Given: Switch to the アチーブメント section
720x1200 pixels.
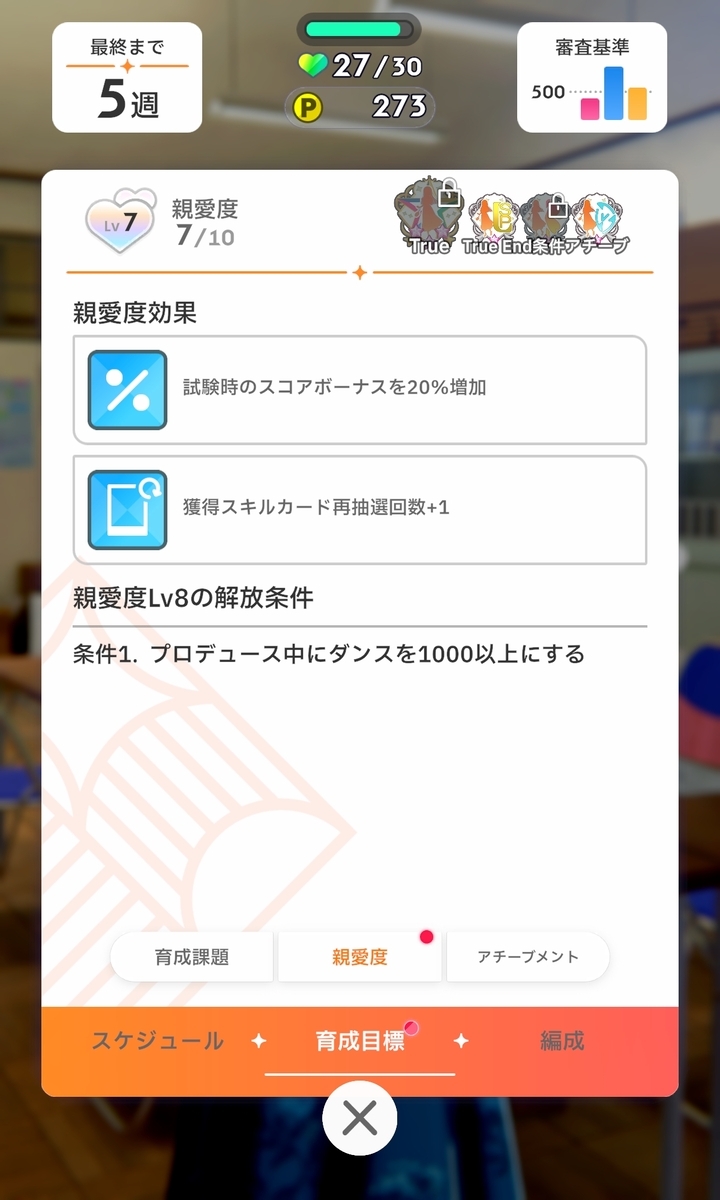Looking at the screenshot, I should coord(527,957).
